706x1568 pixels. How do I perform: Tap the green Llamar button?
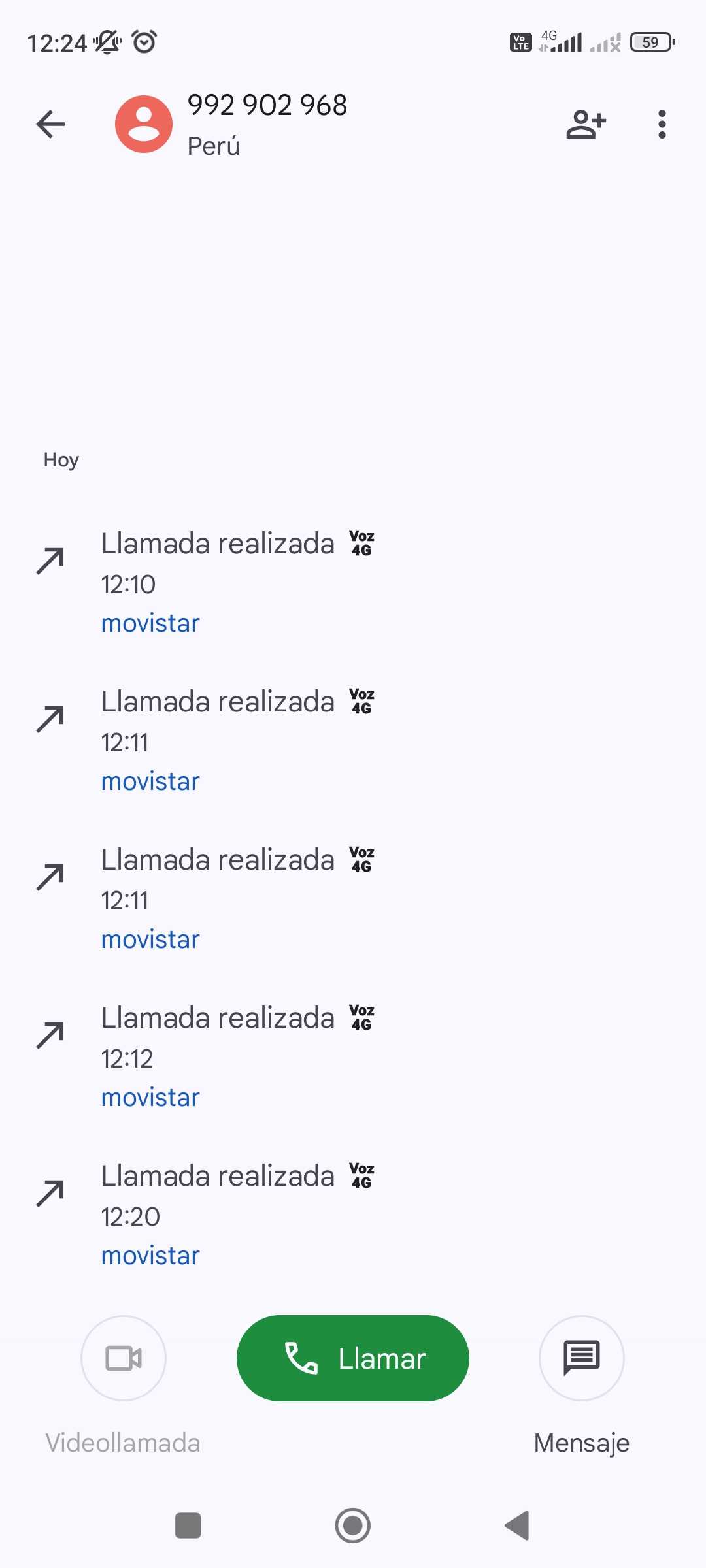pyautogui.click(x=352, y=1358)
